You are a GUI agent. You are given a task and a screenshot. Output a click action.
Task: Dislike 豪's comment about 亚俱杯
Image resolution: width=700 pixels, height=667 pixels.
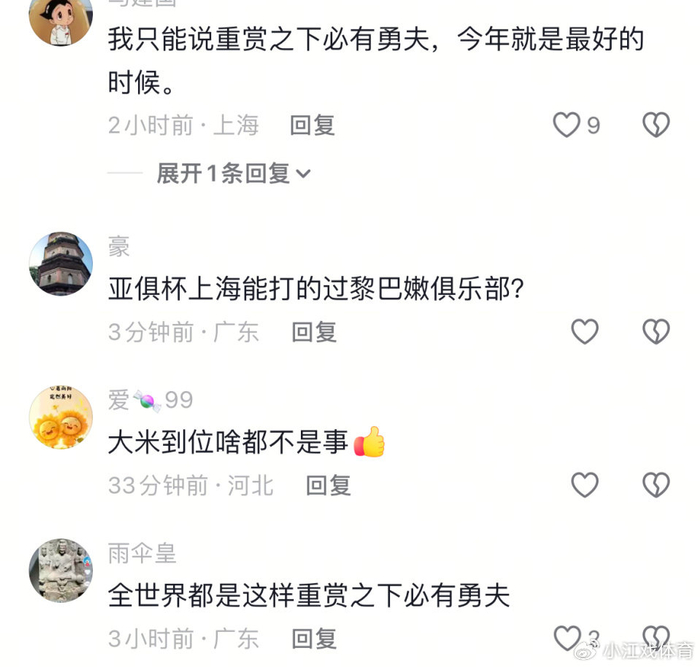[x=656, y=332]
